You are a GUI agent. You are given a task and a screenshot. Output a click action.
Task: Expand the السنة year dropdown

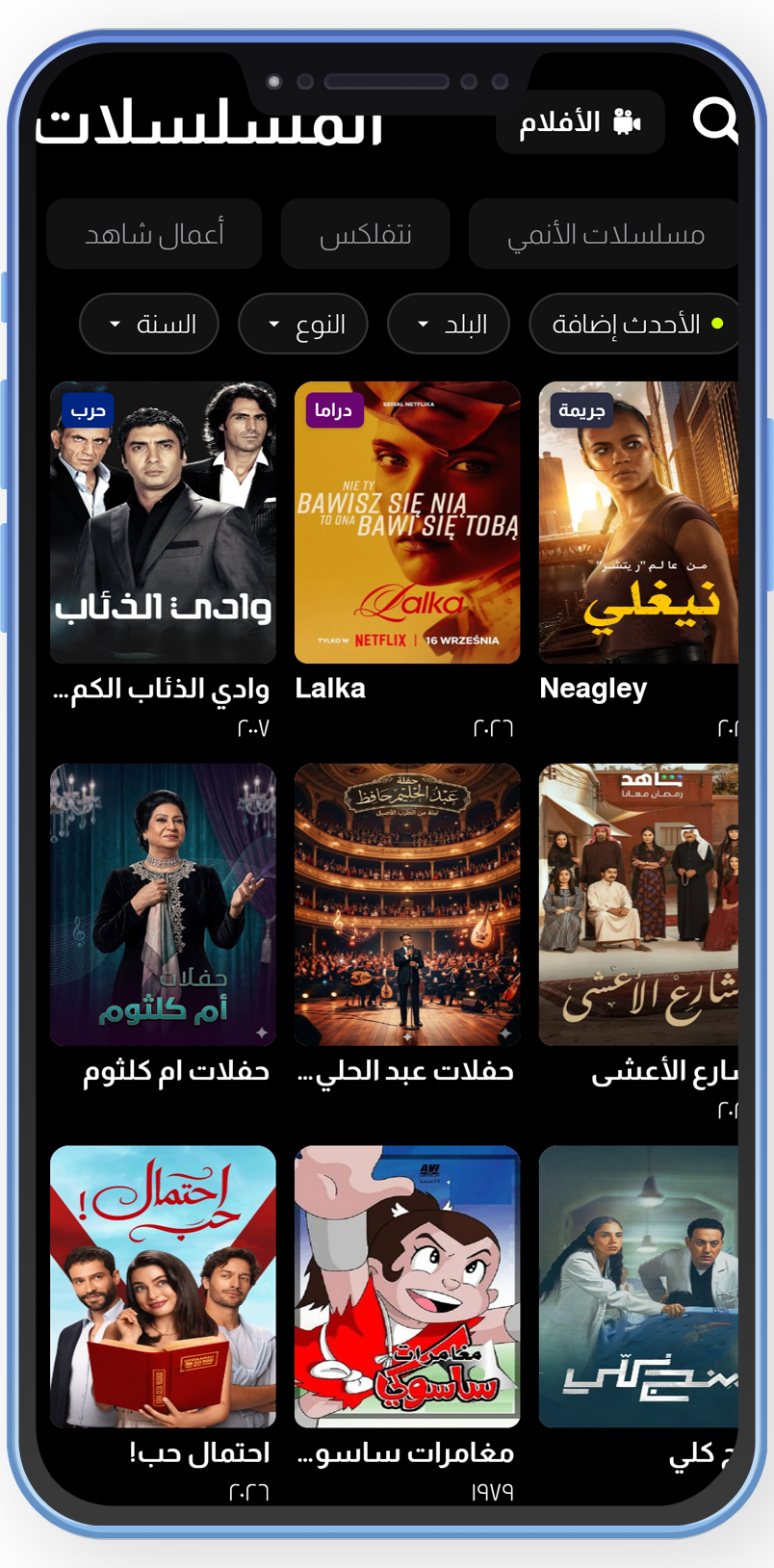[149, 324]
